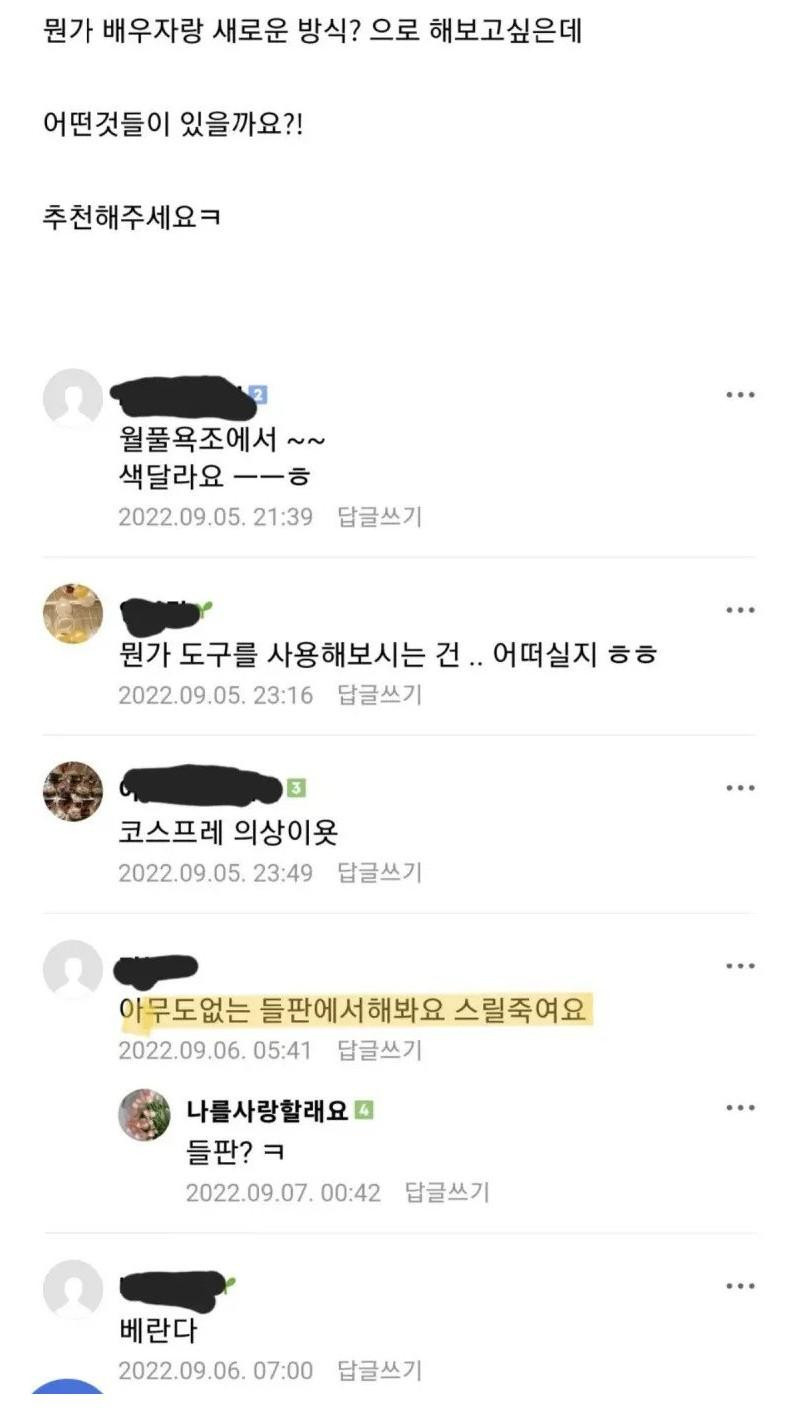Write a reply to the 코스프레 의상이욧 comment

coord(379,873)
